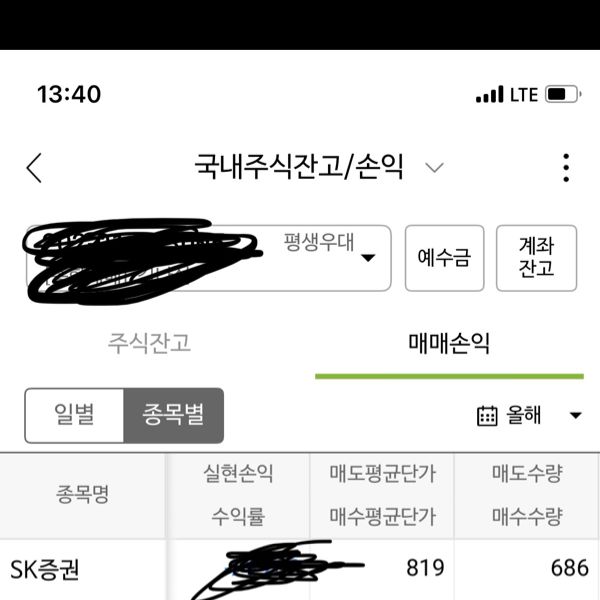The image size is (600, 600).
Task: Switch to 일별 view
Action: tap(75, 415)
